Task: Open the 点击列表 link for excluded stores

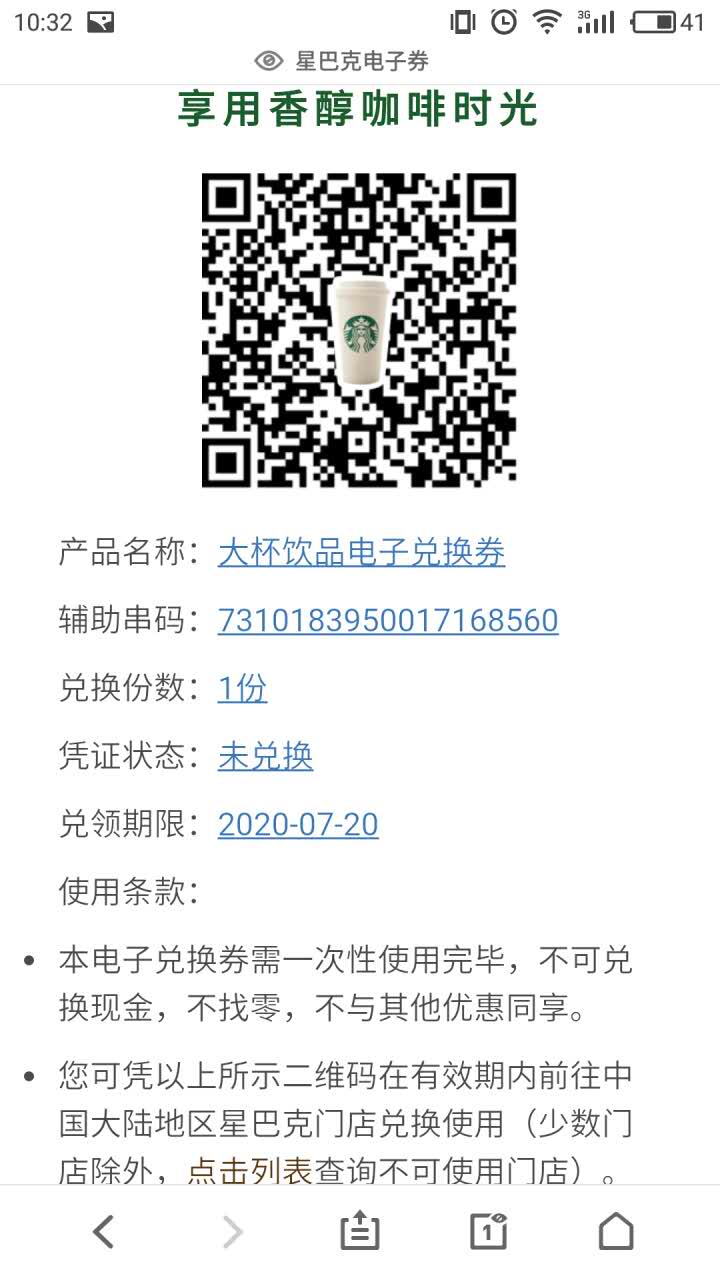Action: click(x=250, y=1171)
